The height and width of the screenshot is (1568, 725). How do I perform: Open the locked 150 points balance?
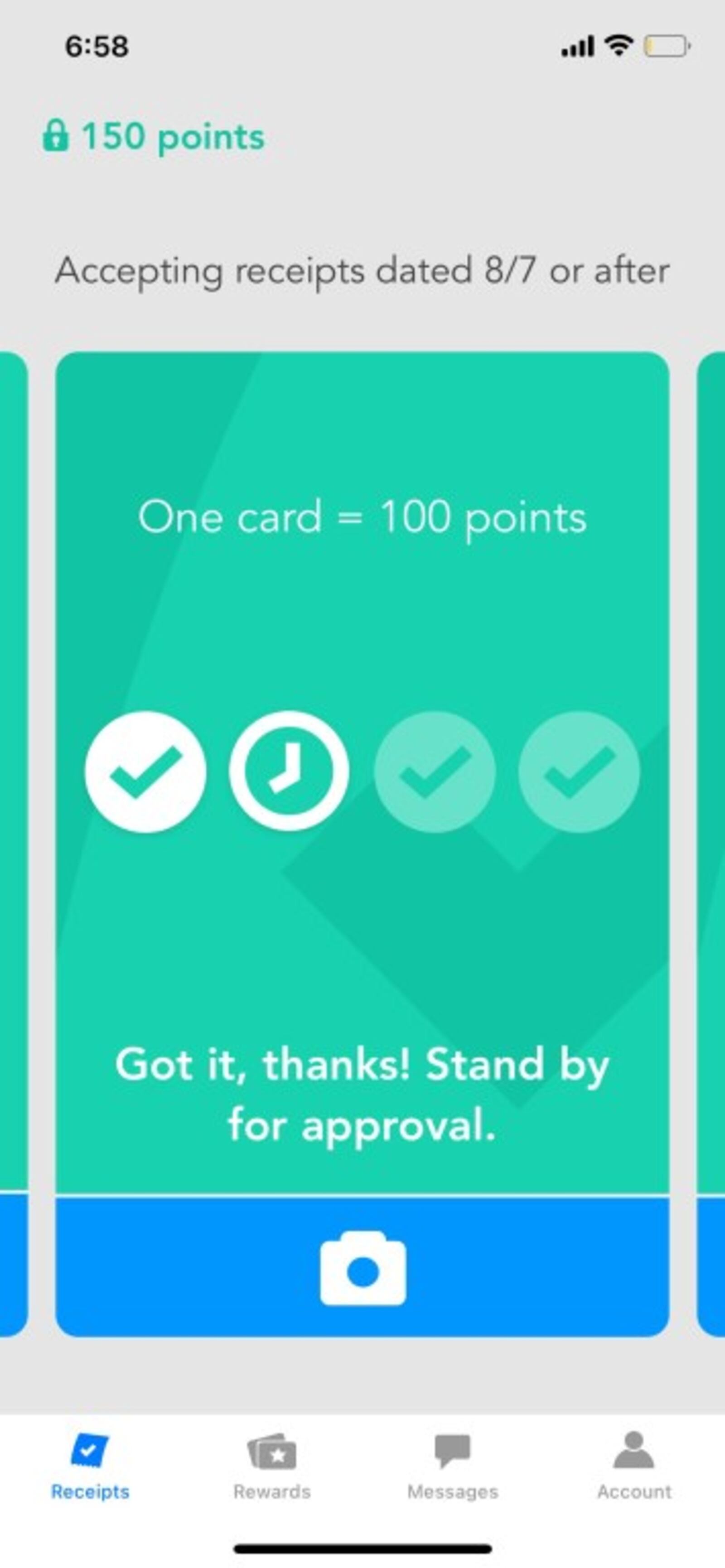(154, 136)
